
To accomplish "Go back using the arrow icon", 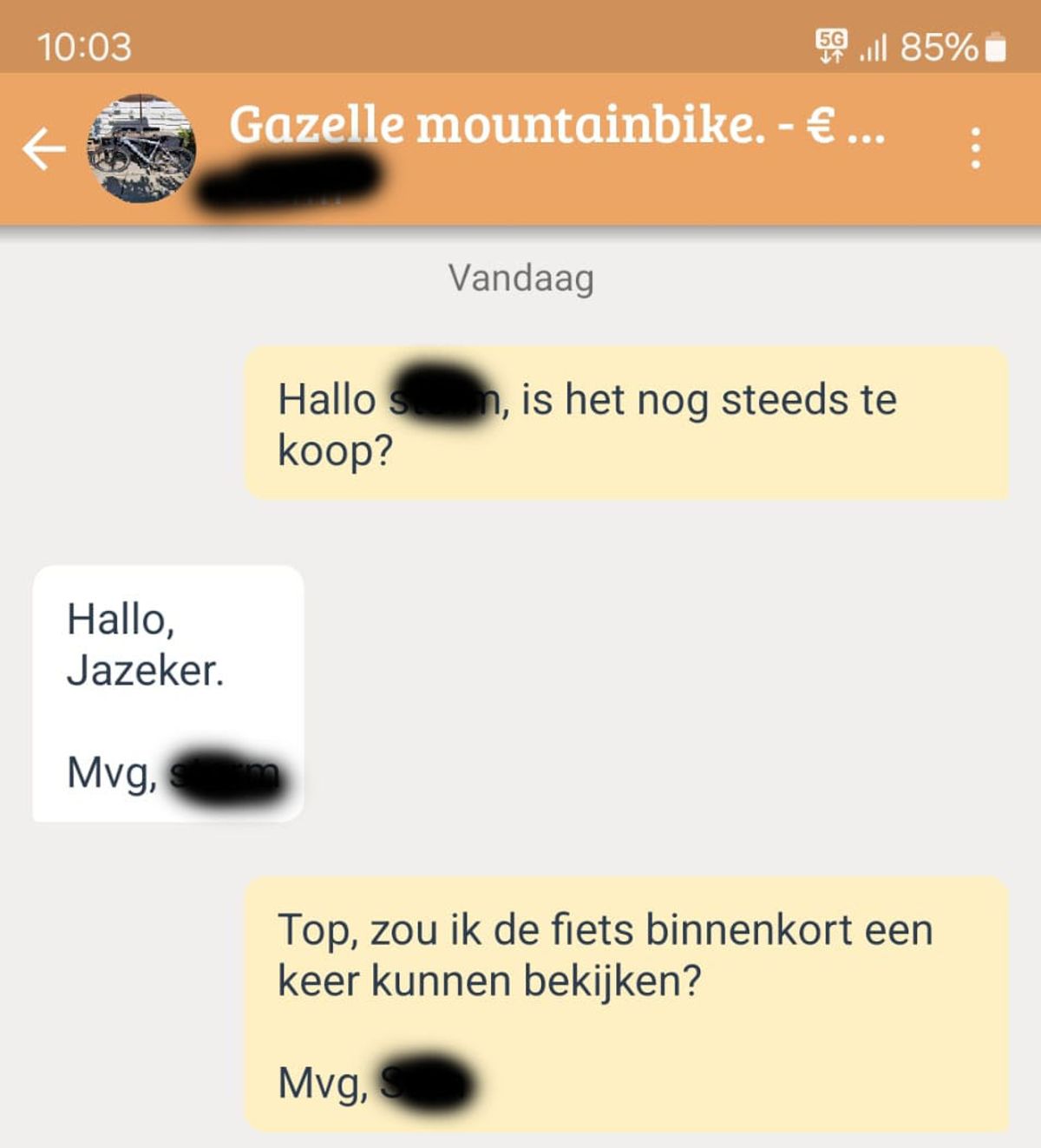I will pos(43,149).
